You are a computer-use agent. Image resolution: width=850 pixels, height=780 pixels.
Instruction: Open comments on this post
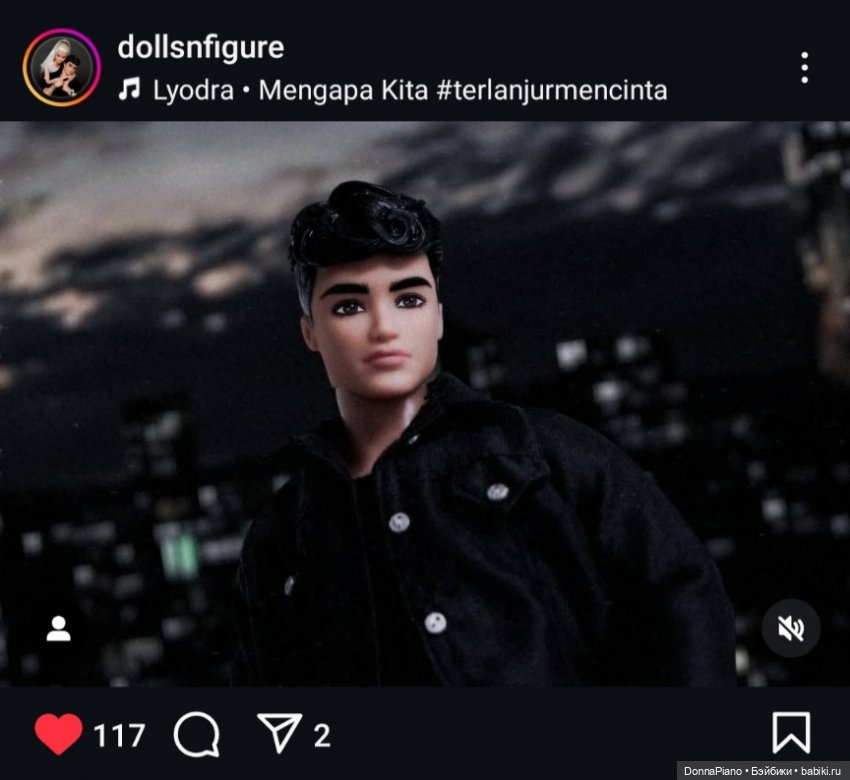(x=196, y=735)
